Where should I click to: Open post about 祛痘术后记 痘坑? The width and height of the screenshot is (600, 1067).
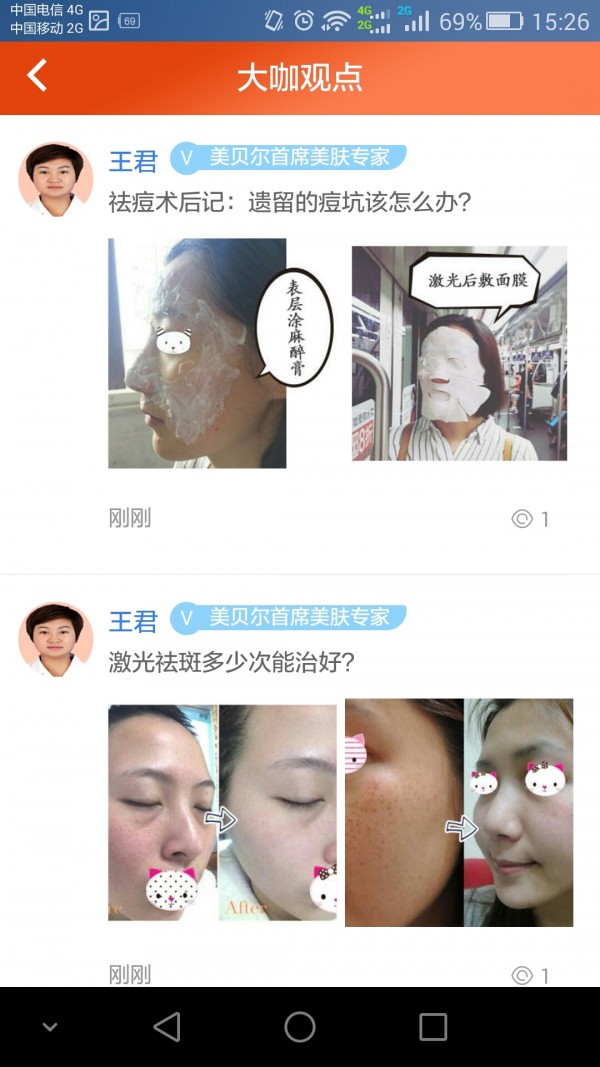pyautogui.click(x=289, y=203)
